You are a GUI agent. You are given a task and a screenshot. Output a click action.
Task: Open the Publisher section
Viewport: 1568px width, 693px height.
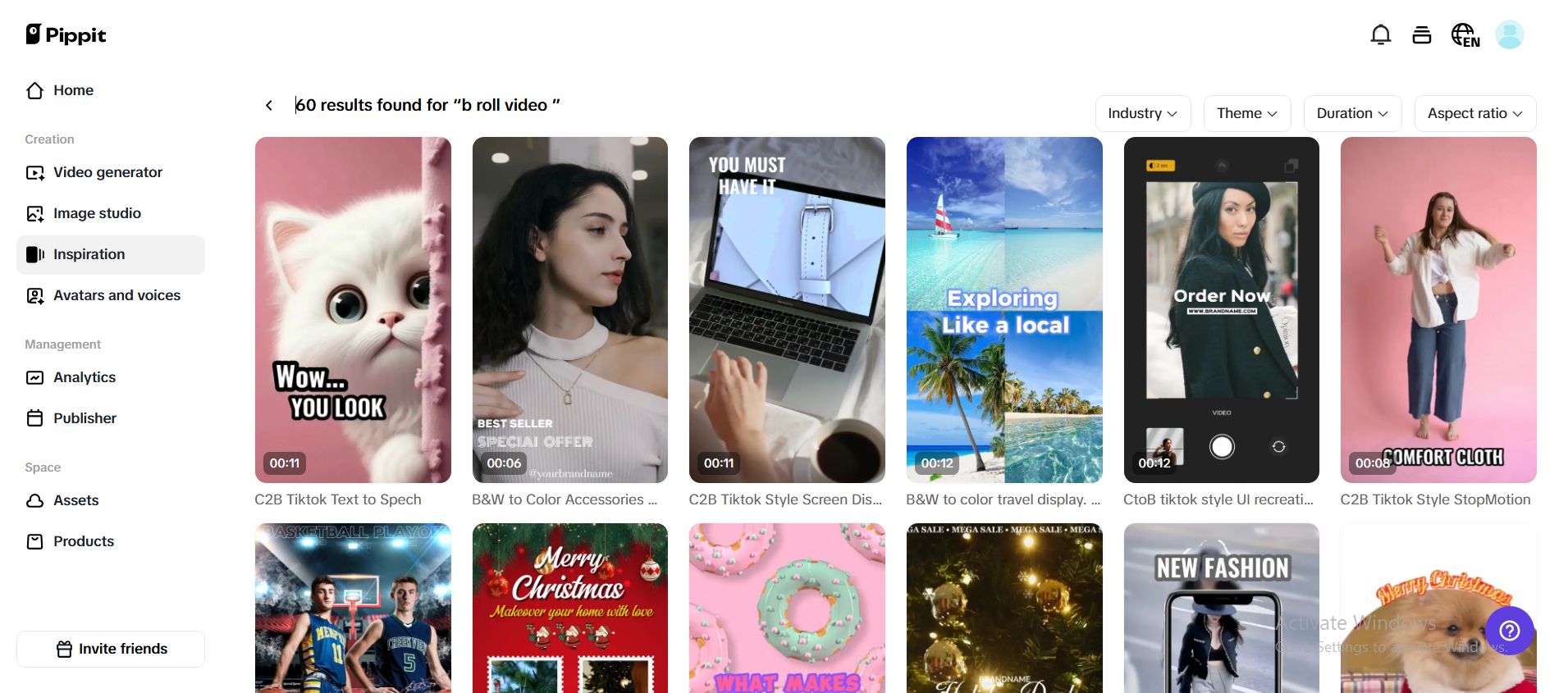[85, 418]
